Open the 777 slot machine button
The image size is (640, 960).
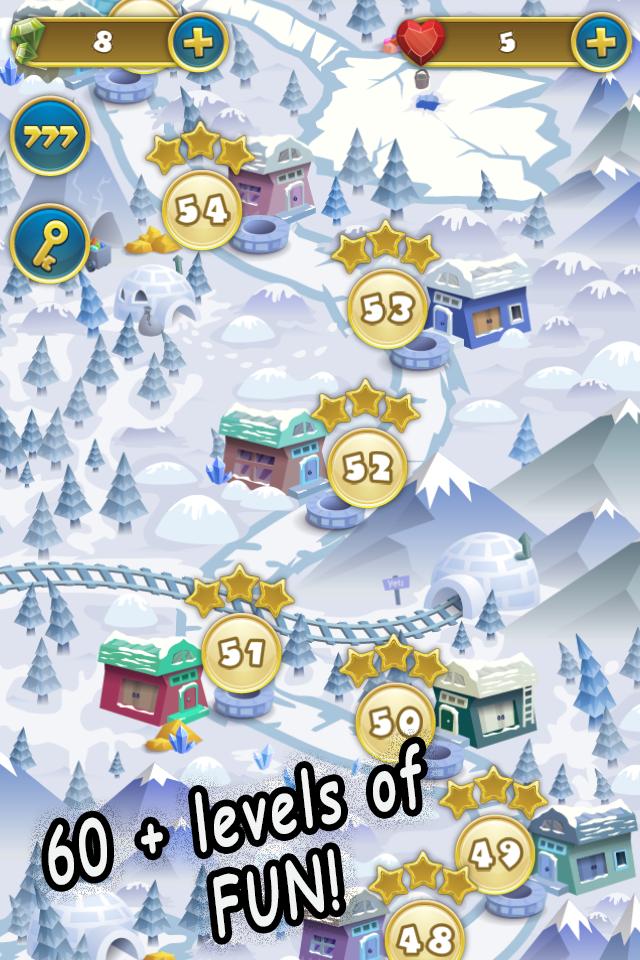49,136
